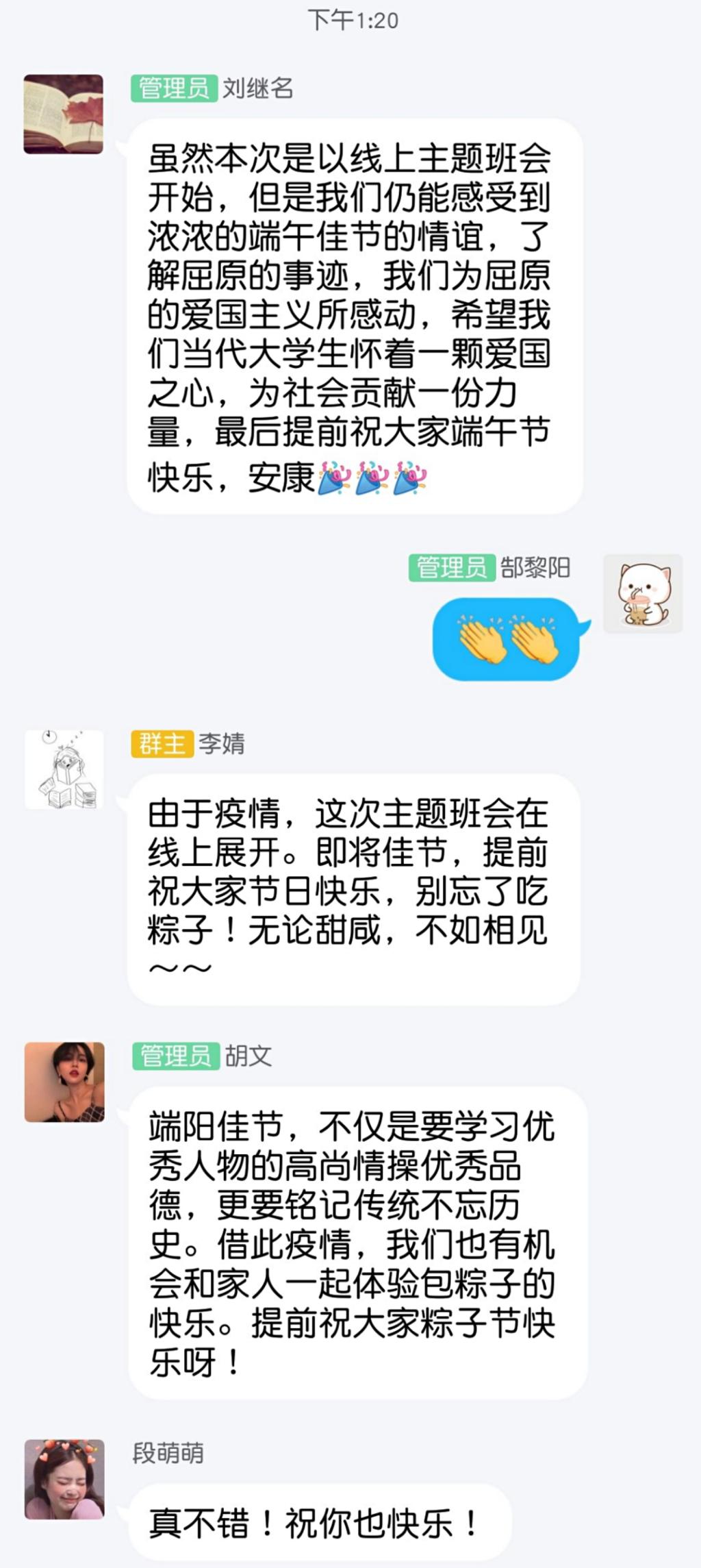
Task: Open 胡文's profile picture
Action: tap(64, 1082)
